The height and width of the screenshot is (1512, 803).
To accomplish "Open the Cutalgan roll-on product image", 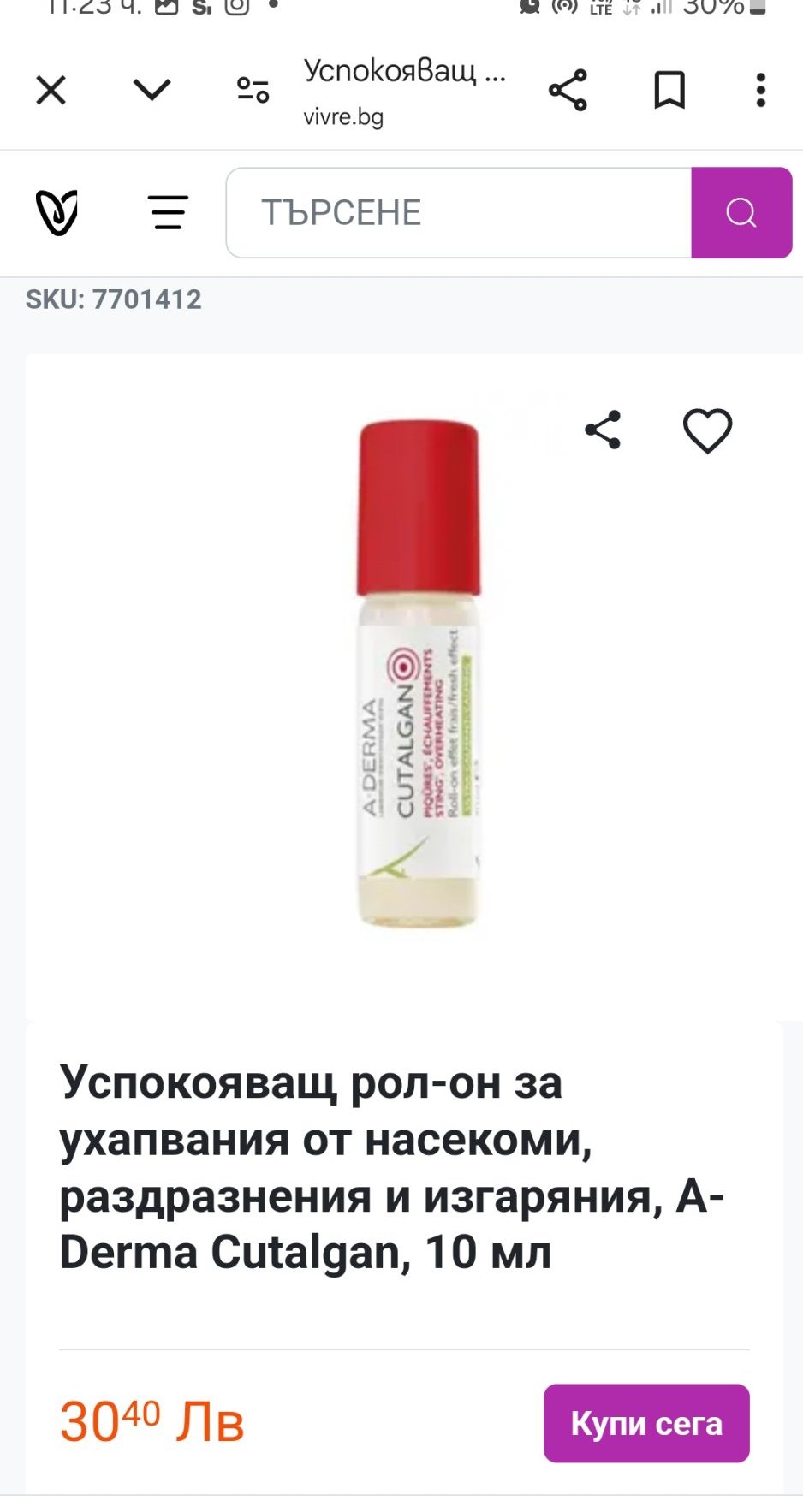I will tap(418, 673).
